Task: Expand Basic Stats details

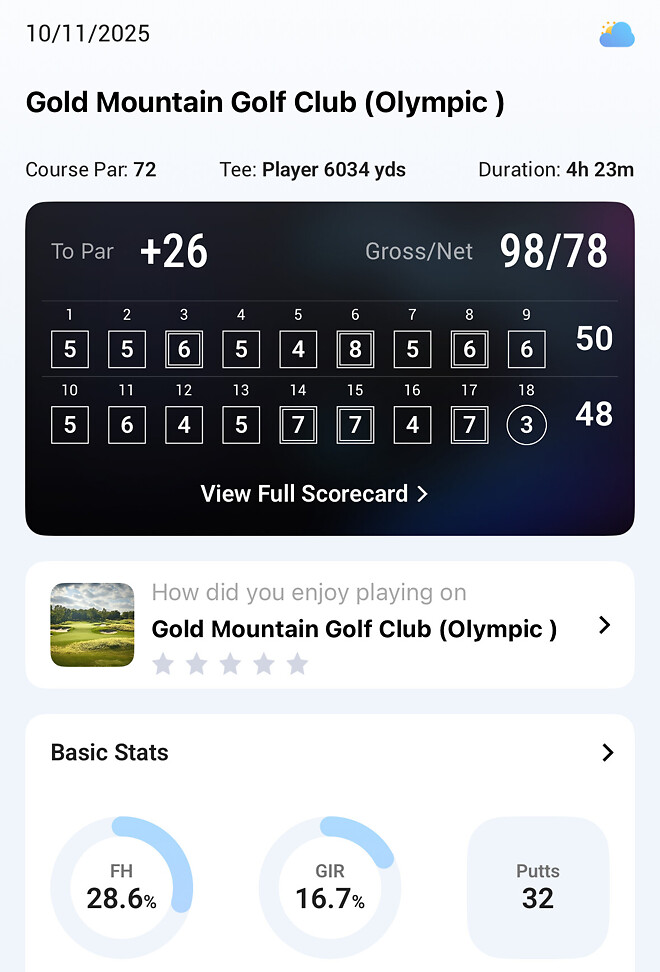Action: coord(607,753)
